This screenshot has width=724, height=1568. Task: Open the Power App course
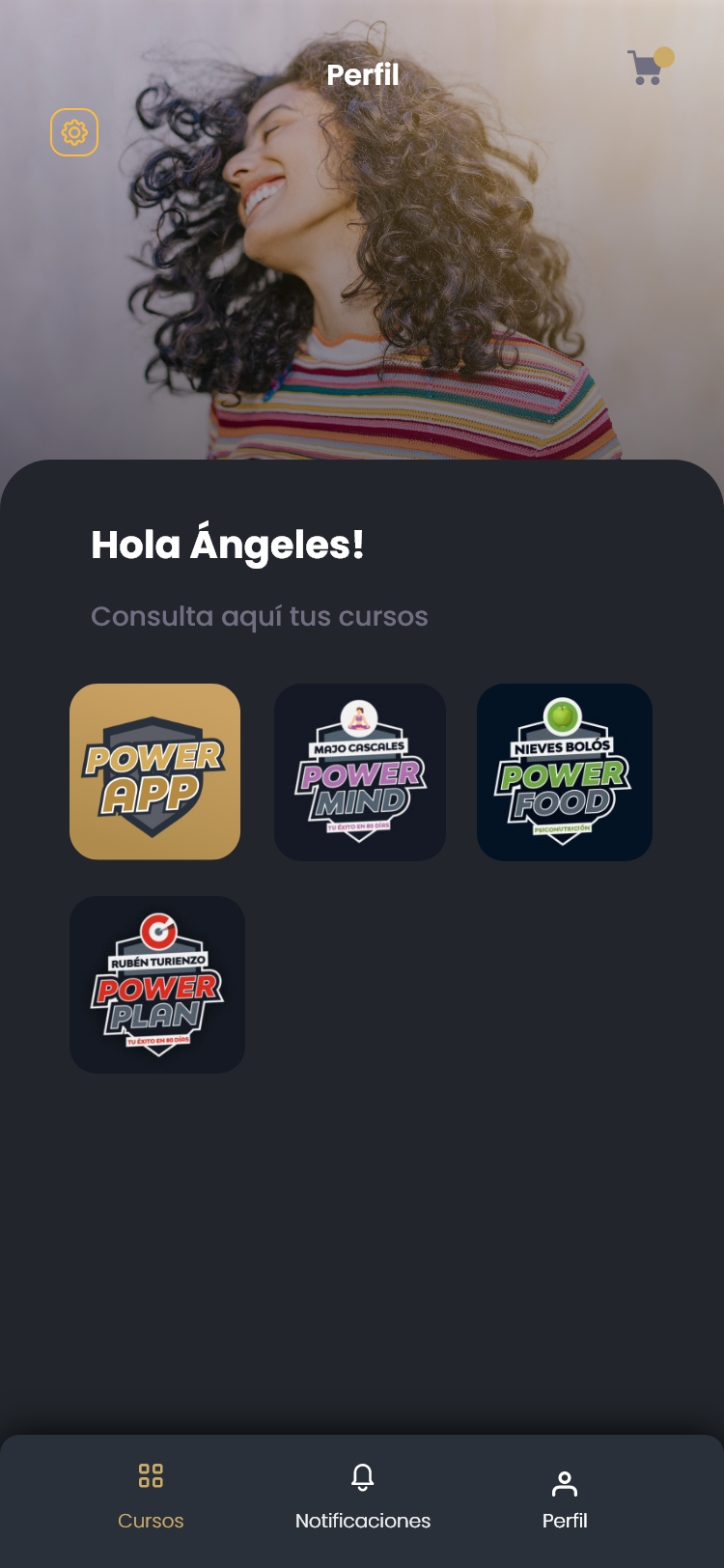pos(154,771)
